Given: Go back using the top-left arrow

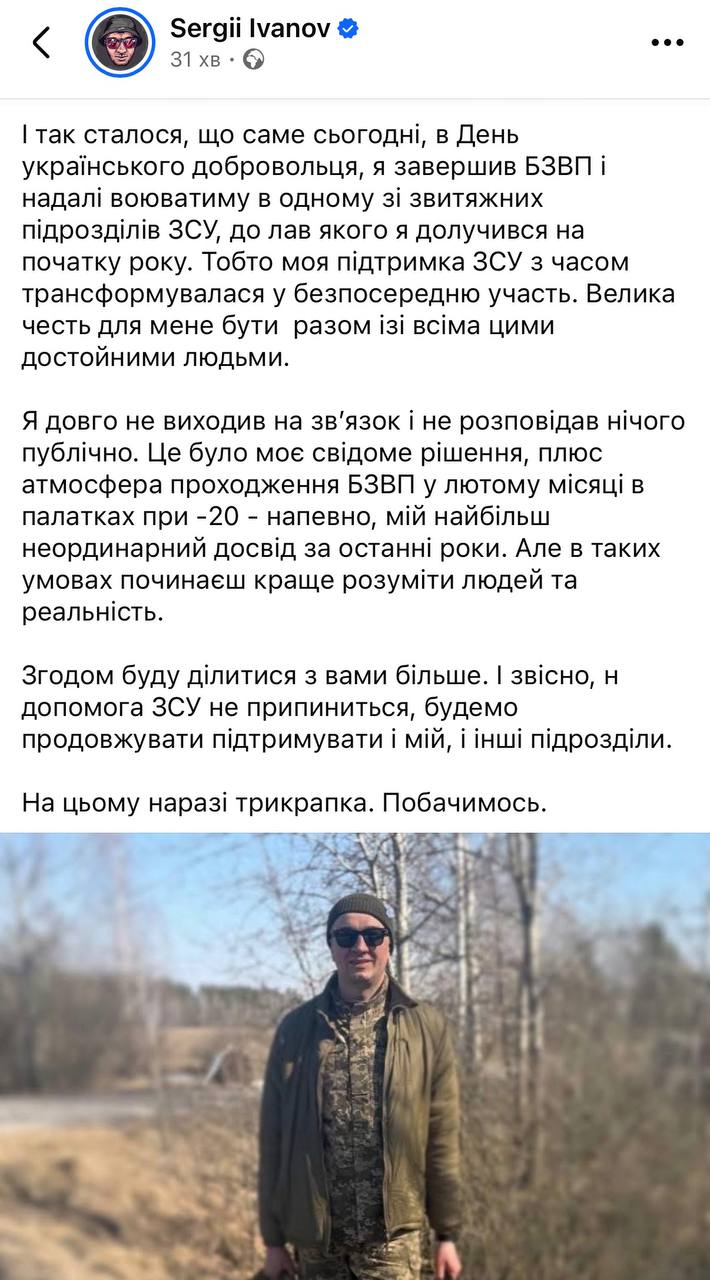Looking at the screenshot, I should pyautogui.click(x=41, y=42).
